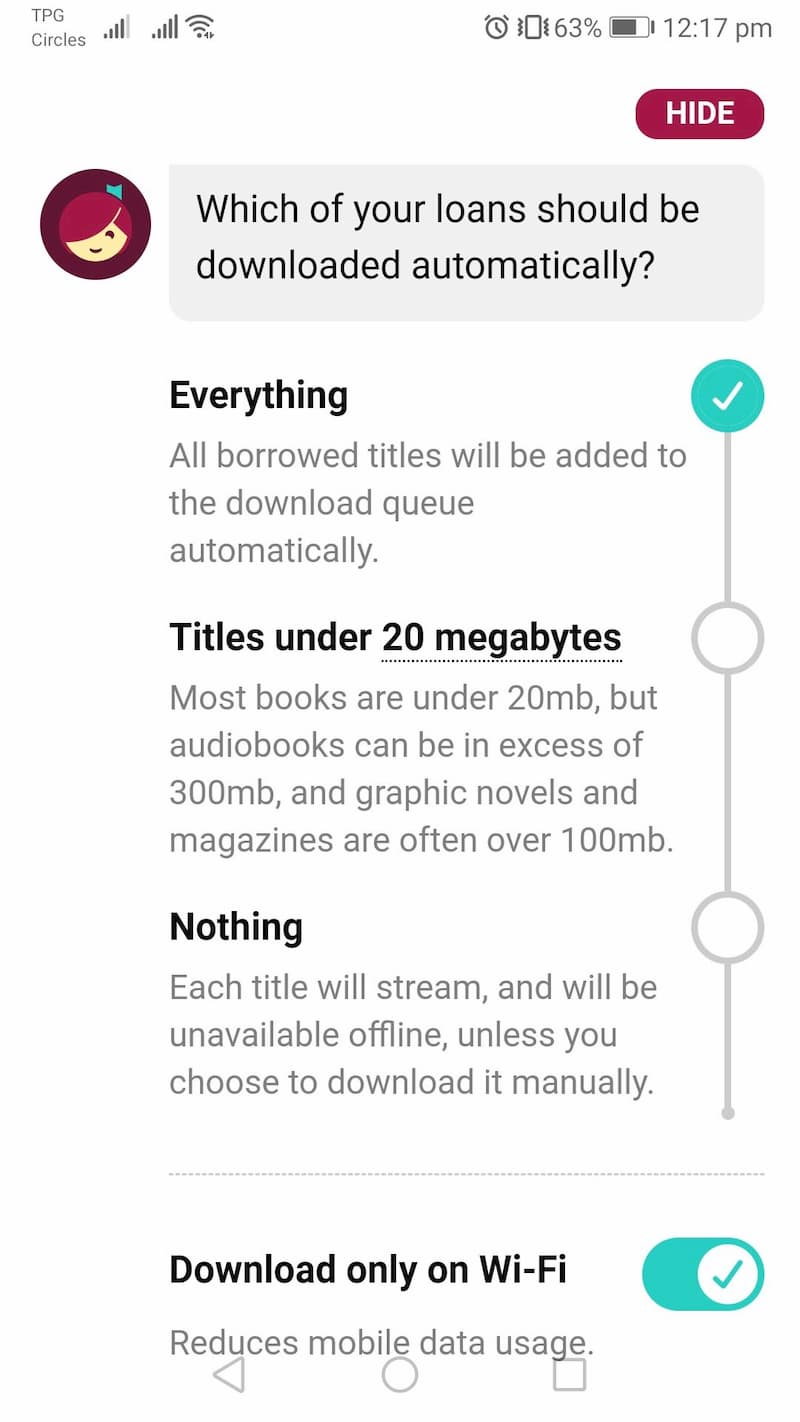This screenshot has width=800, height=1422.
Task: Change the 20 megabytes size limit
Action: [x=502, y=638]
